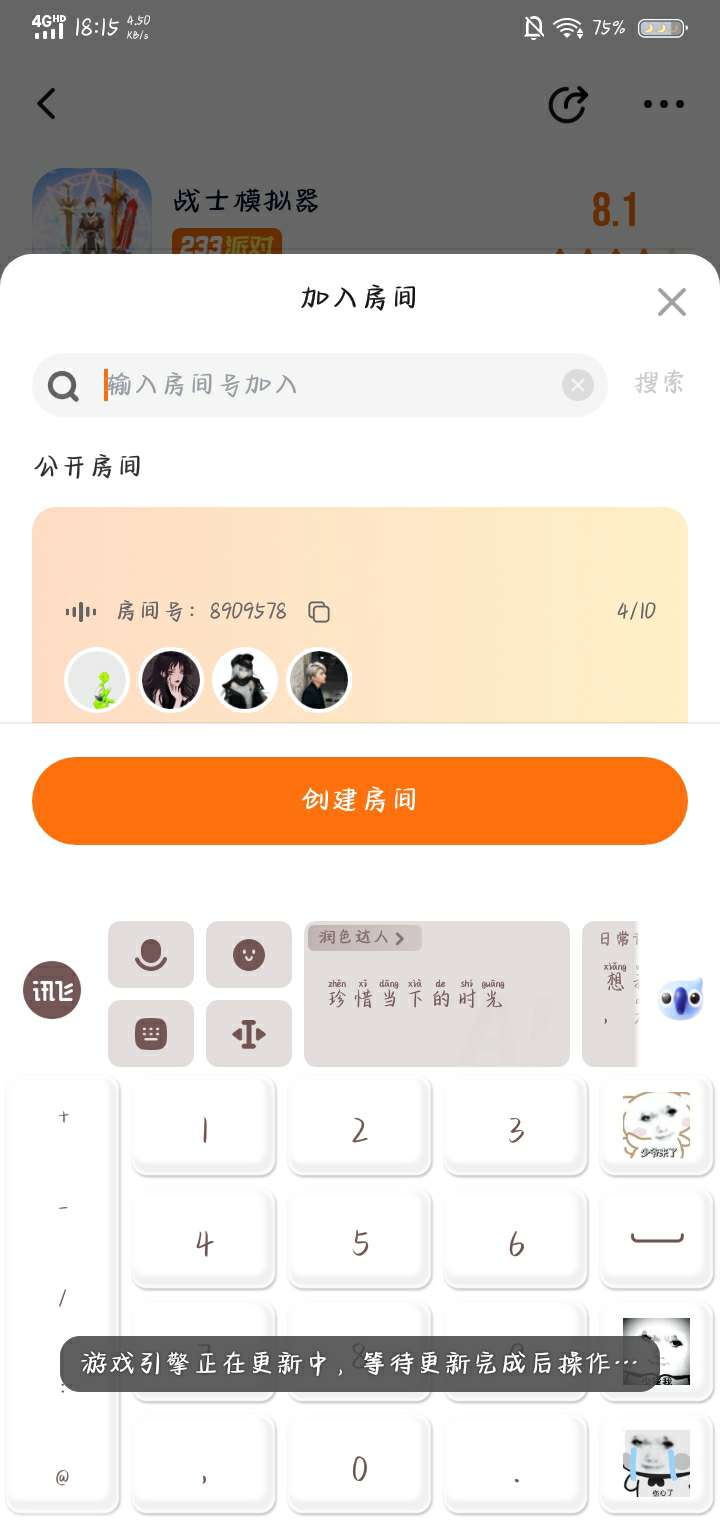Open the keyboard emoji panel
The image size is (720, 1520).
[249, 955]
